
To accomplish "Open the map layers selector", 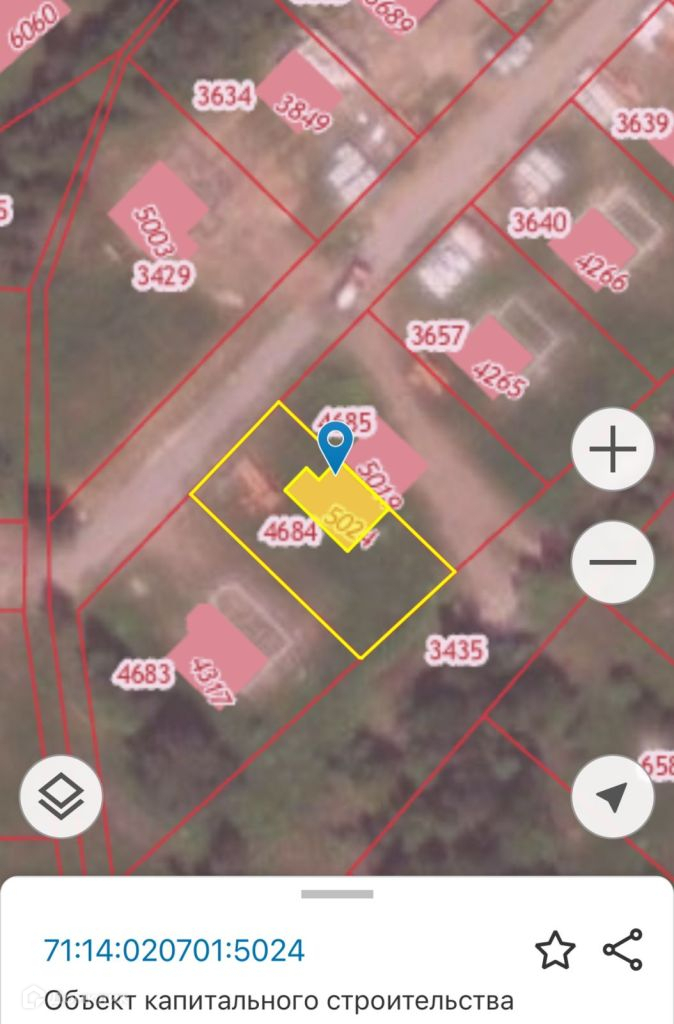I will tap(61, 796).
